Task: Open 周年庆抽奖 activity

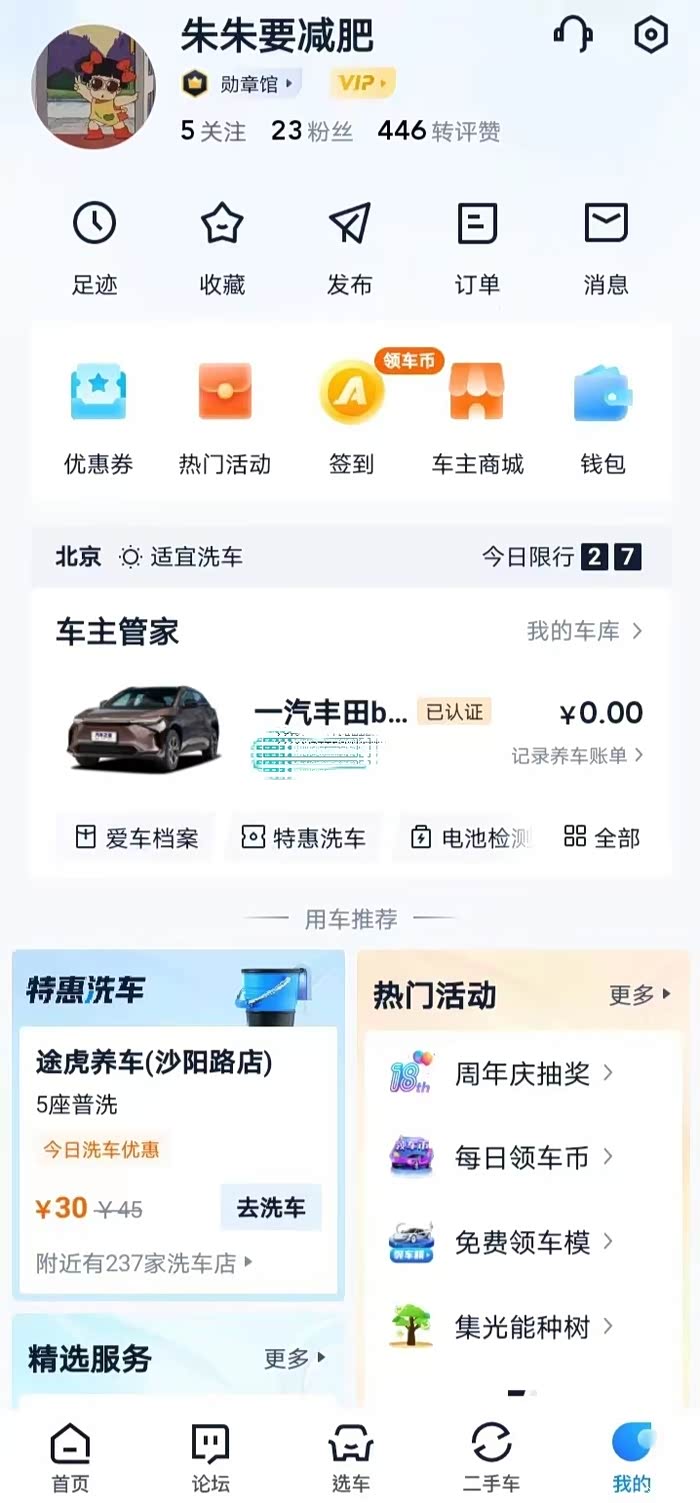Action: [x=521, y=1074]
